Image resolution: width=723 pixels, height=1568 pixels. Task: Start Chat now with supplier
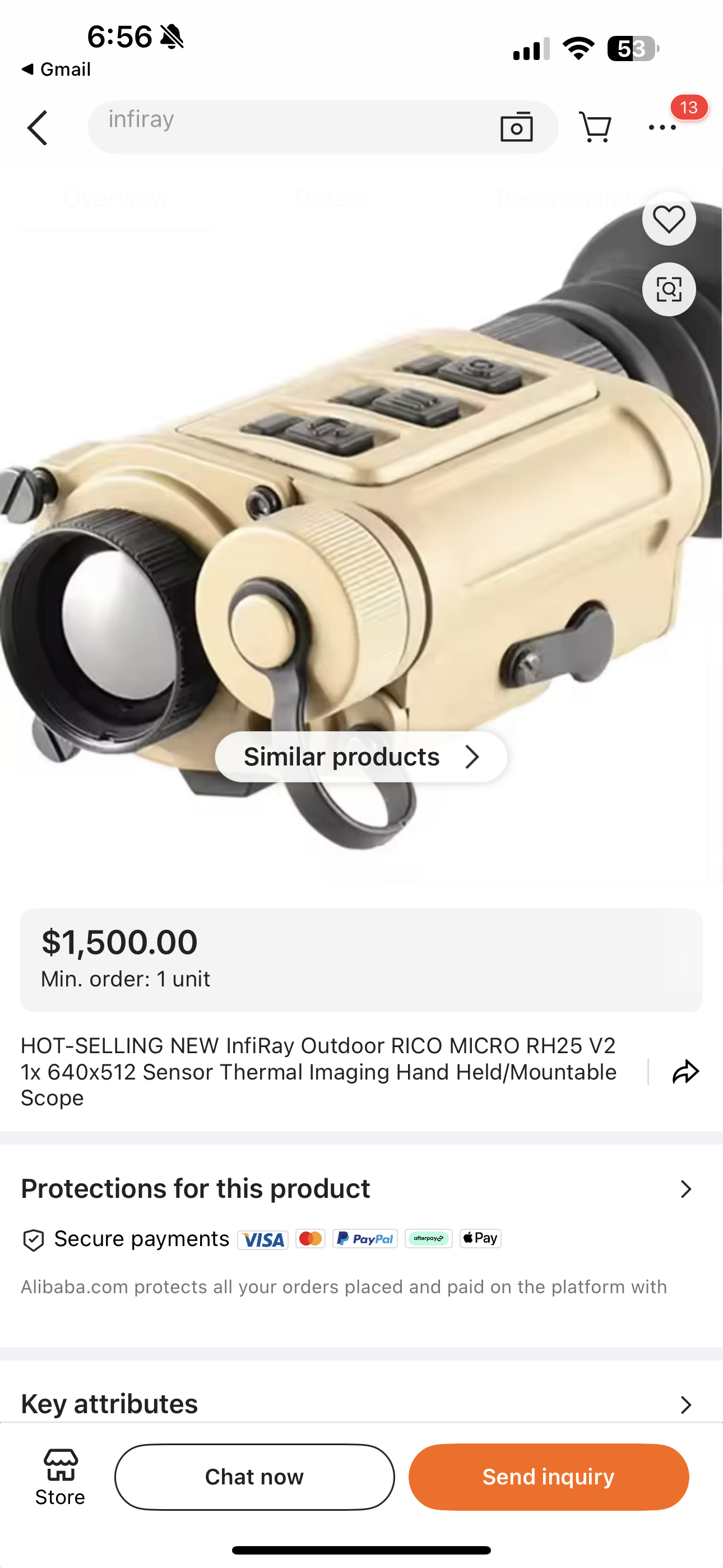tap(254, 1477)
